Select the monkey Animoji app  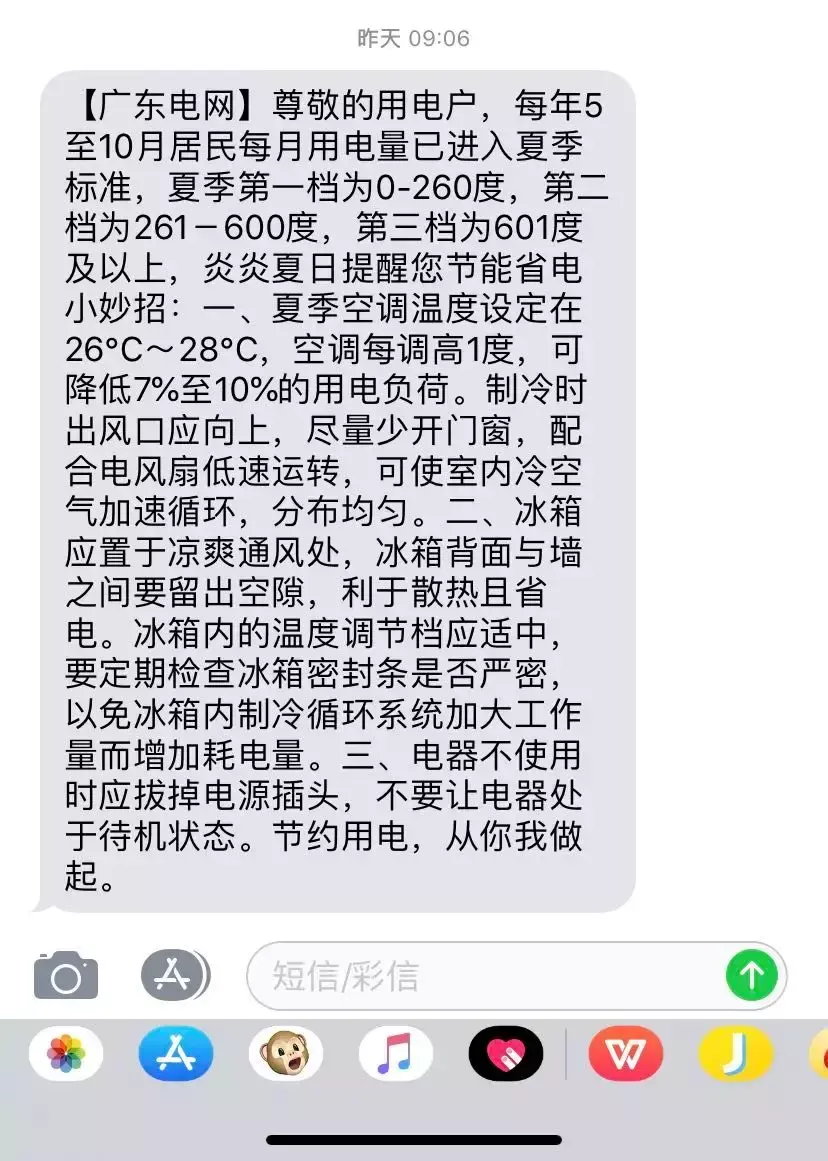click(286, 1053)
